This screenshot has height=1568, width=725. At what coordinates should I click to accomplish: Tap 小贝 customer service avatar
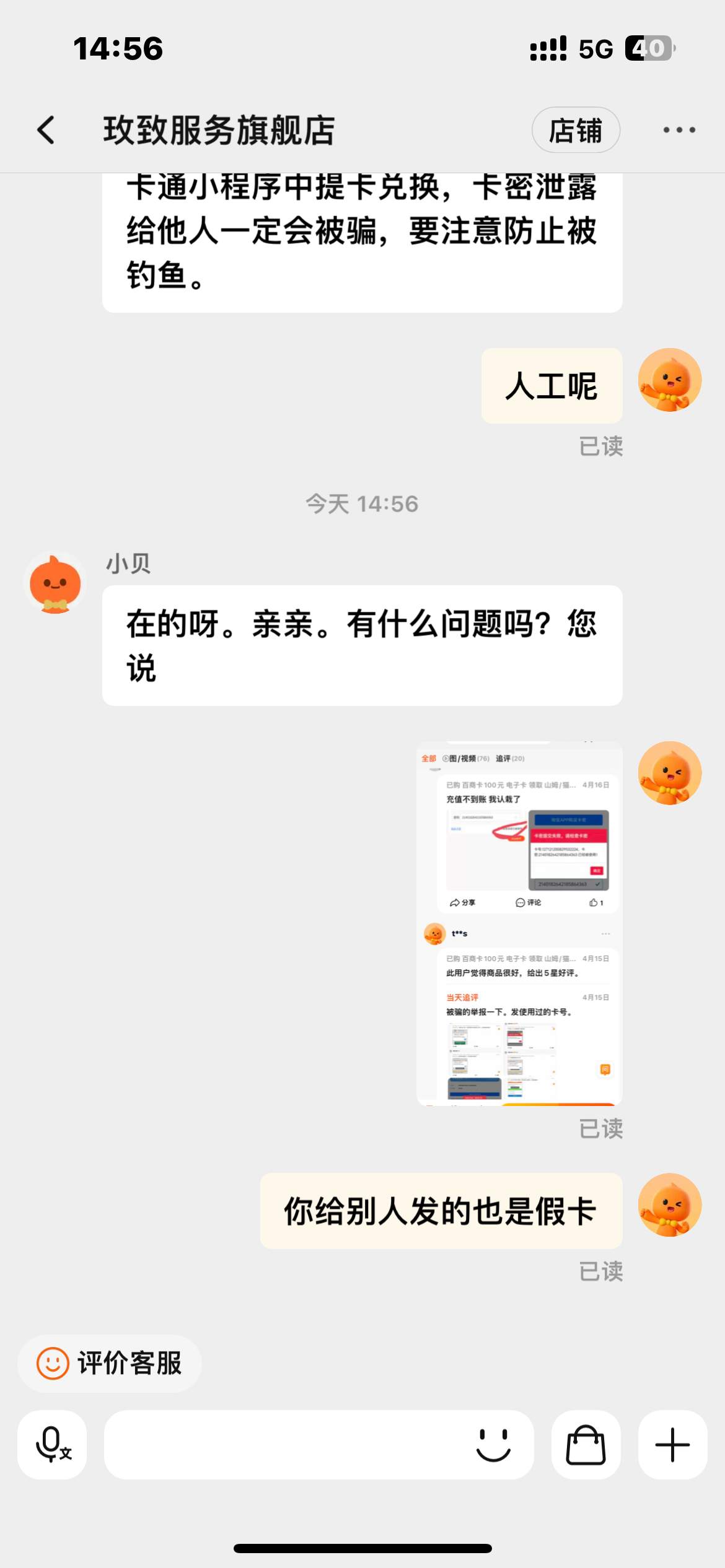[55, 583]
